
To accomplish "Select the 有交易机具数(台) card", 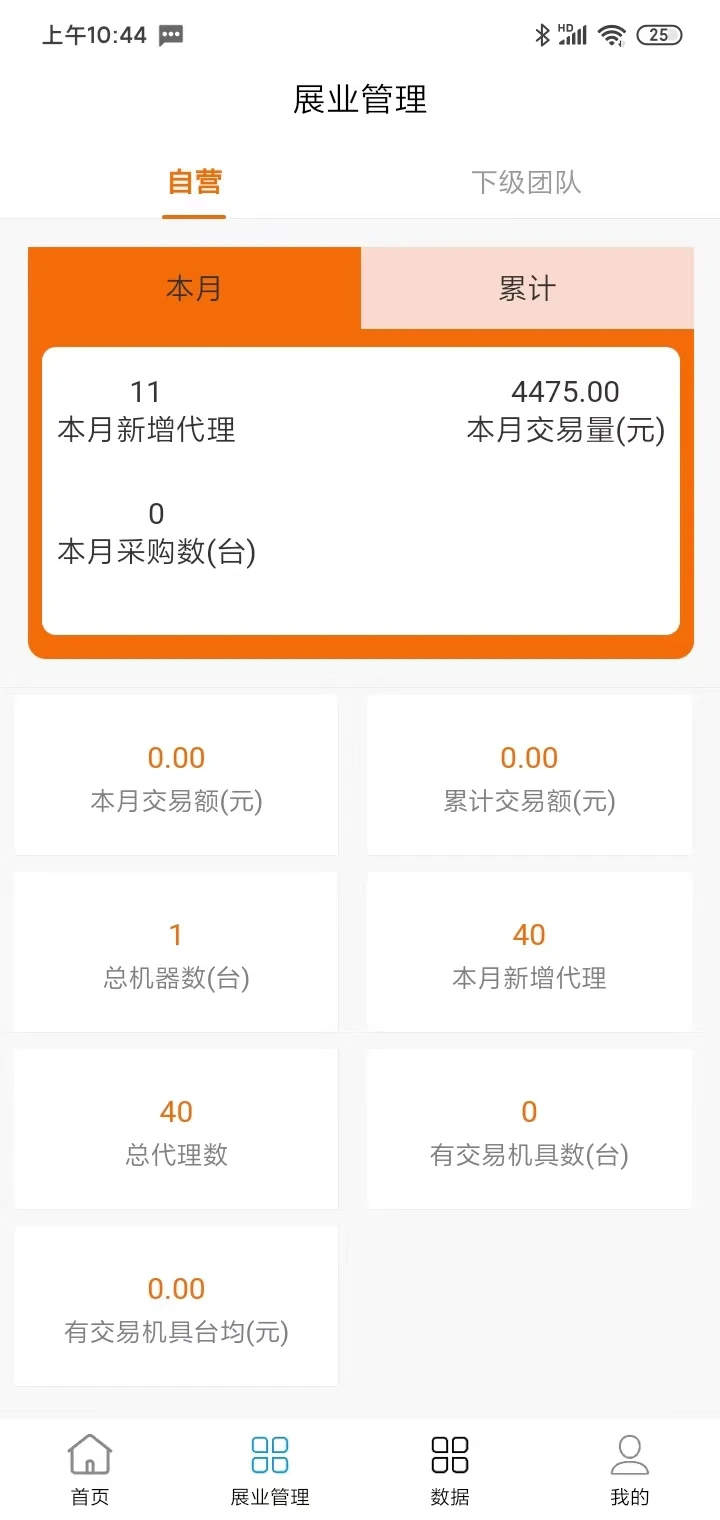I will (x=528, y=1129).
